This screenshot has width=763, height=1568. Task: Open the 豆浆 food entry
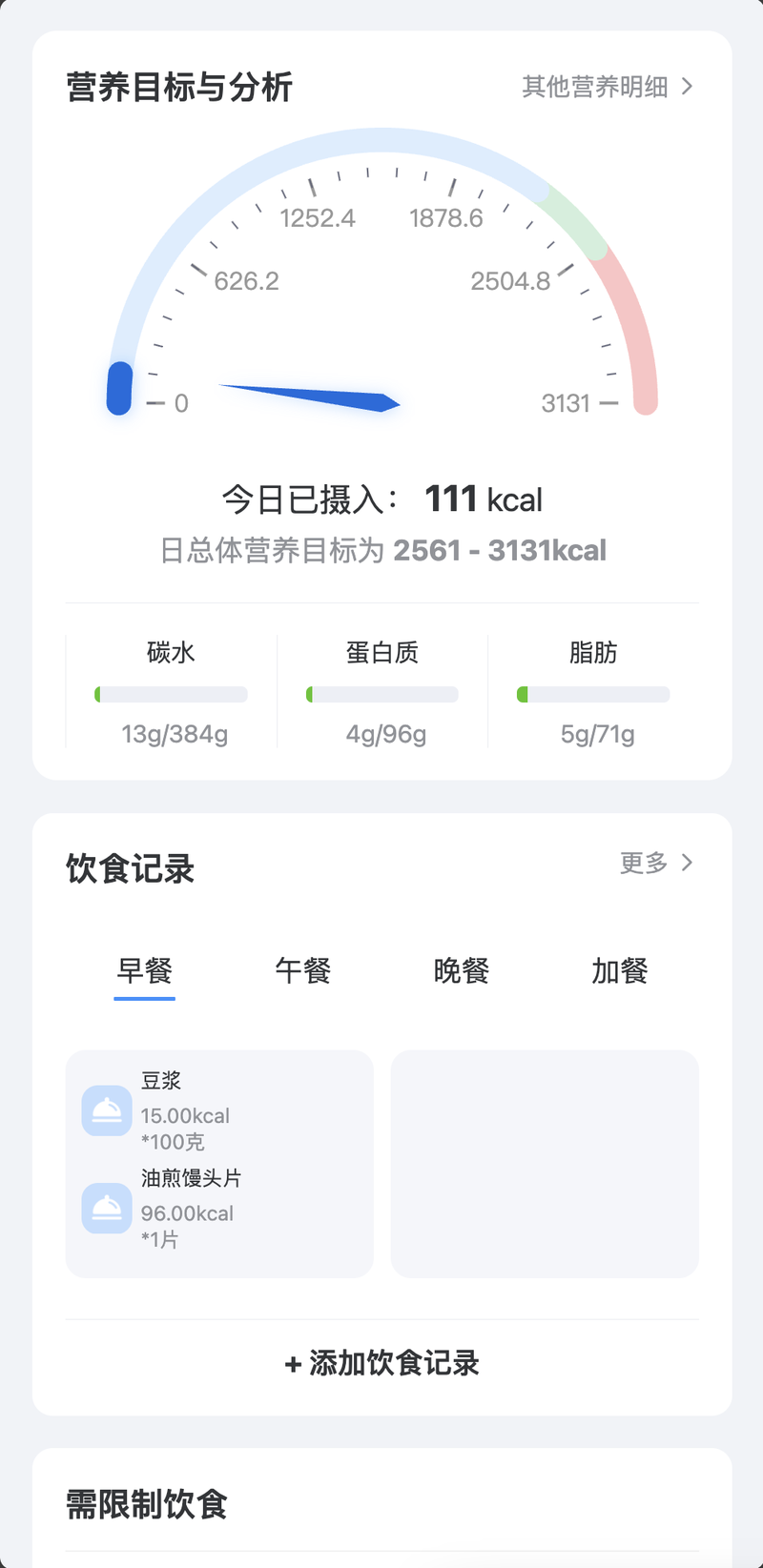[219, 1110]
